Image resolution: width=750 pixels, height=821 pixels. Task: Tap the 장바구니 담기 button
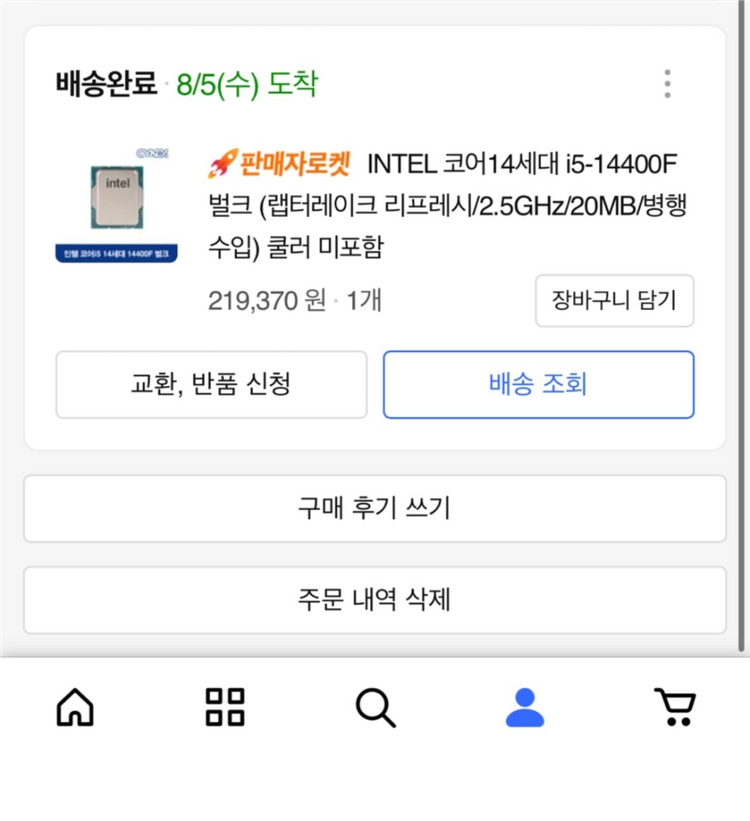[614, 301]
